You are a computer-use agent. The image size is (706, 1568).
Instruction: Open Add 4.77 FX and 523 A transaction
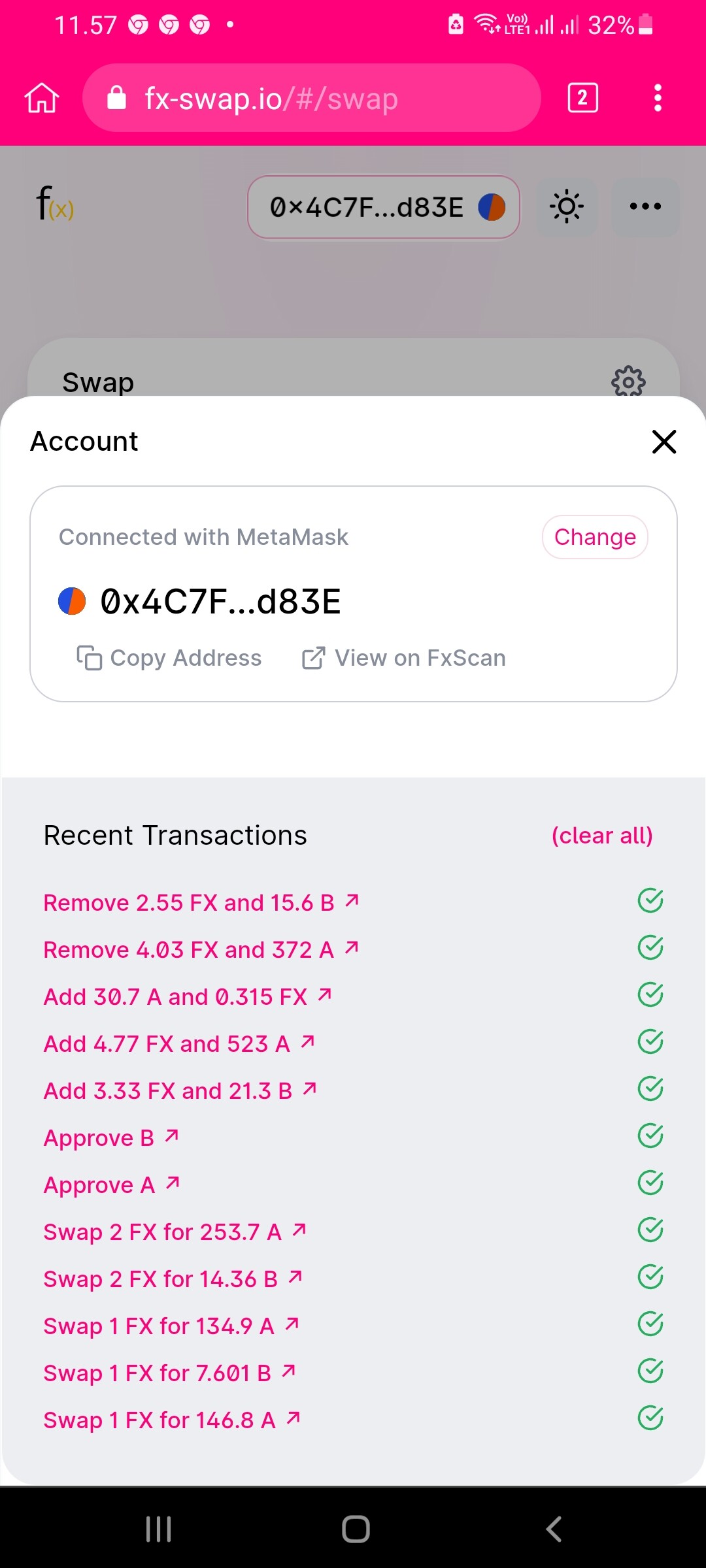click(x=179, y=1043)
